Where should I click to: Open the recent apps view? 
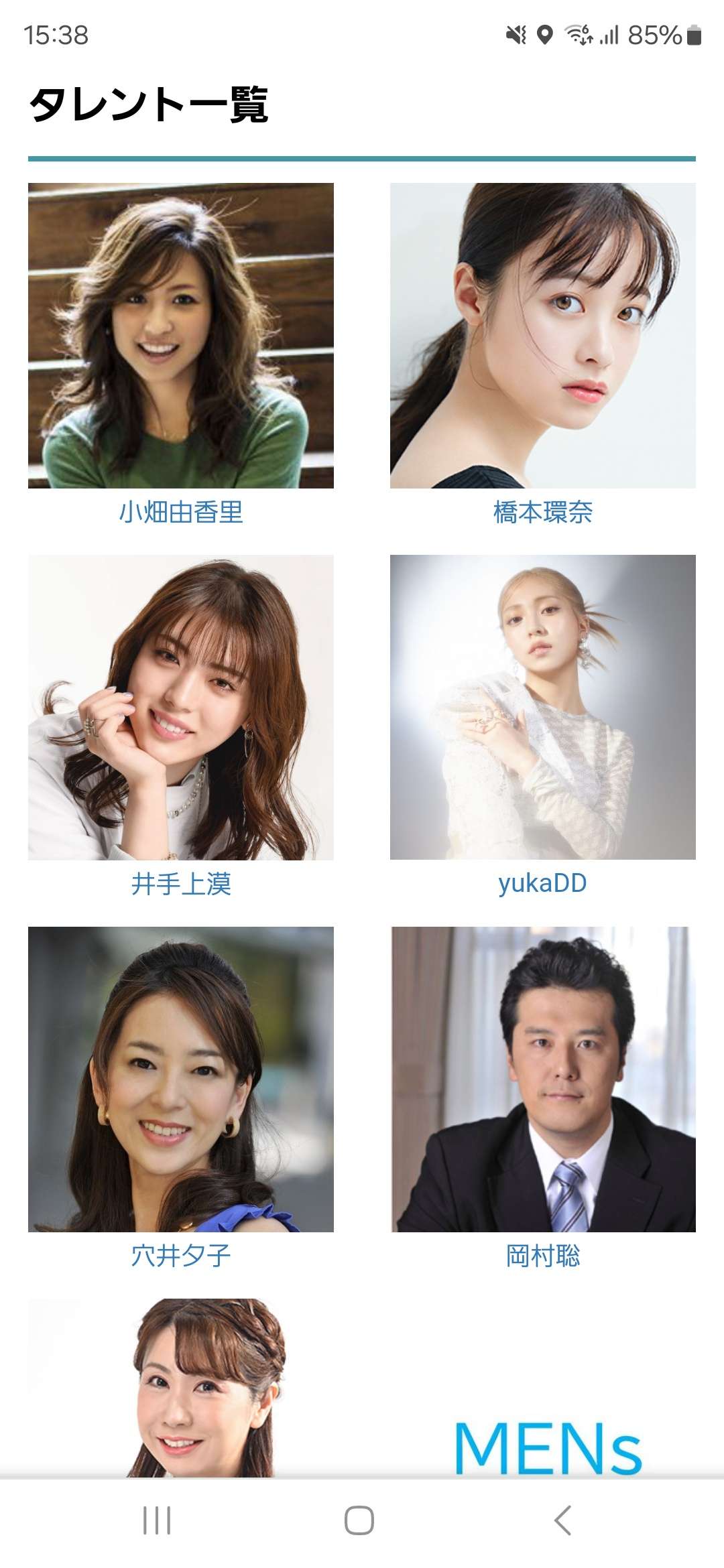pos(157,1520)
